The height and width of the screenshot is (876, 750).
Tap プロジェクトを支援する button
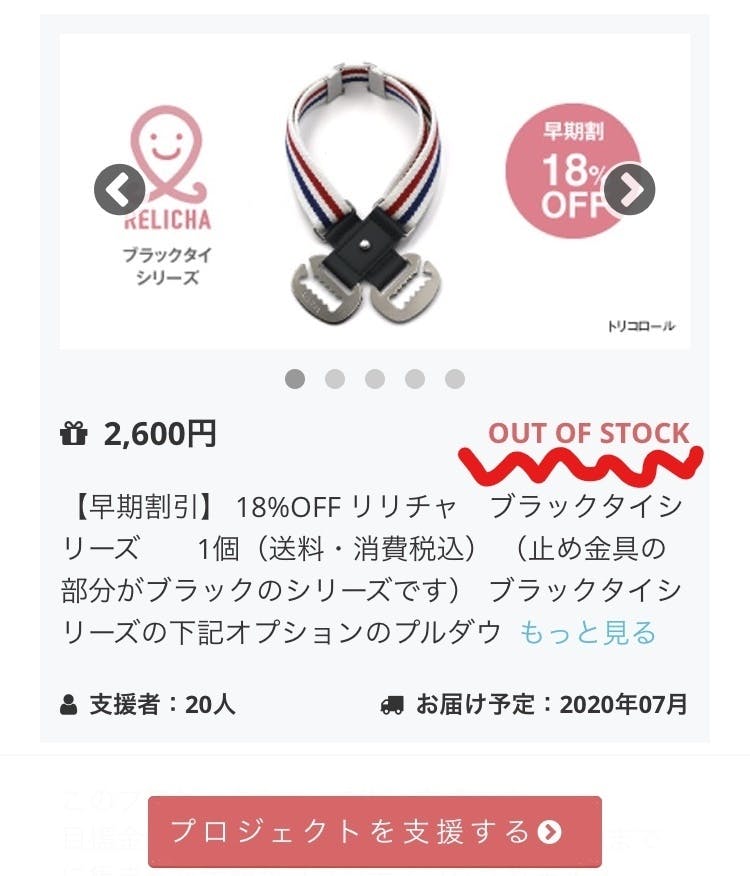click(x=375, y=831)
